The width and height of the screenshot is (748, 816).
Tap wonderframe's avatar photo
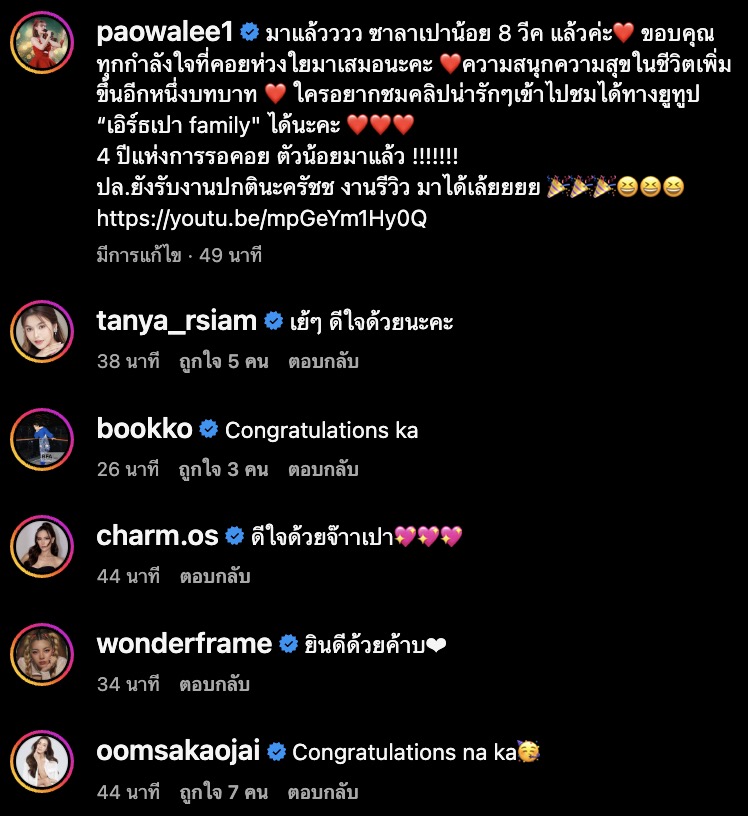[x=42, y=655]
